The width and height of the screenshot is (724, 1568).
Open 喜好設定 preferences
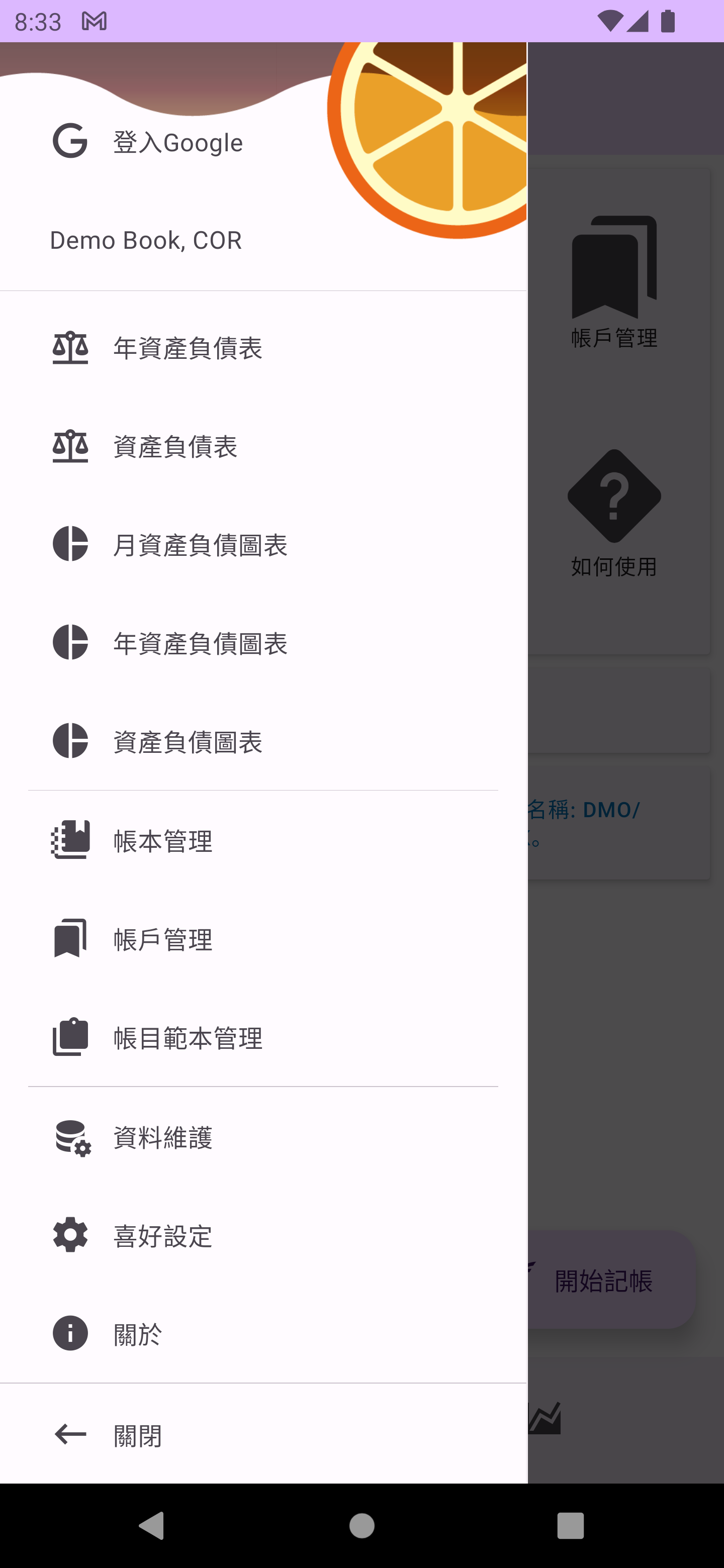[163, 1236]
